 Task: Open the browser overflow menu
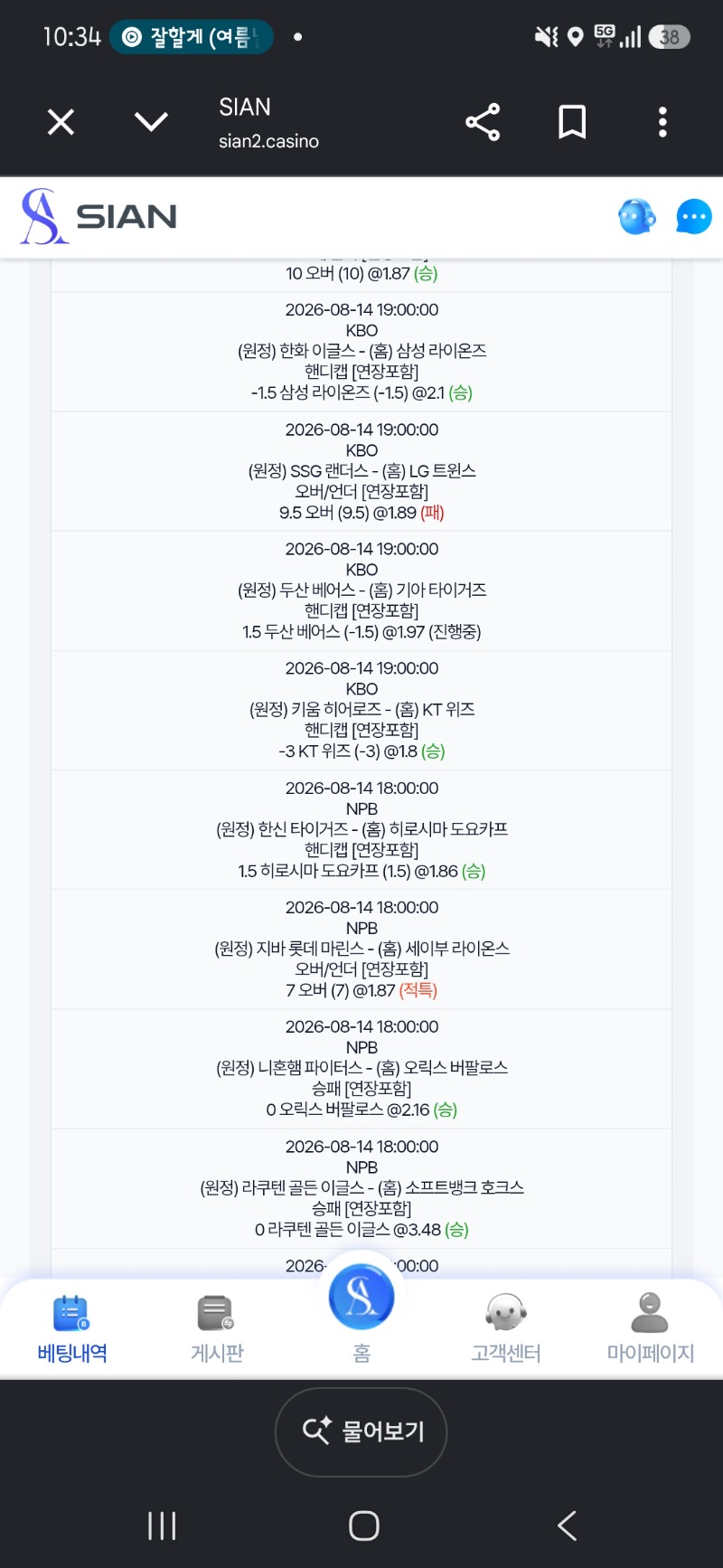[x=662, y=121]
